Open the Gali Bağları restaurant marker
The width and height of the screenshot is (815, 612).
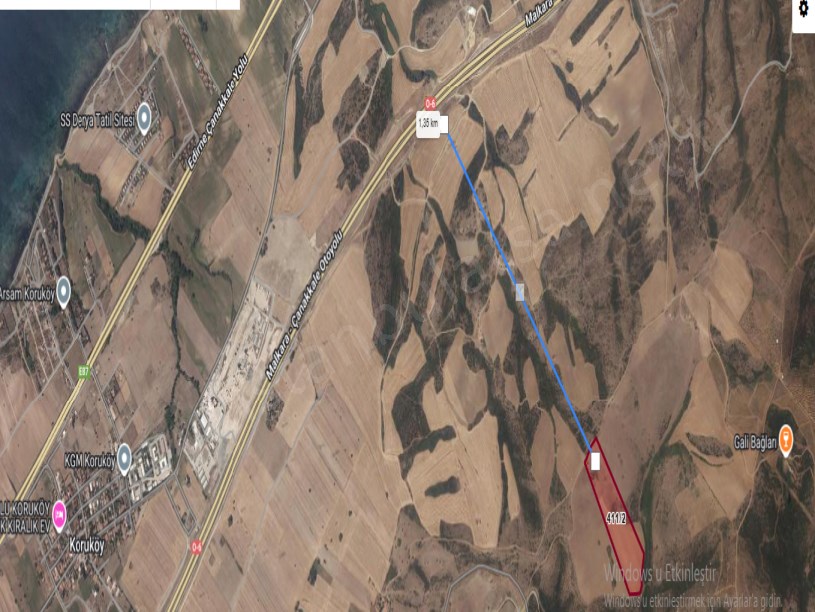coord(786,438)
